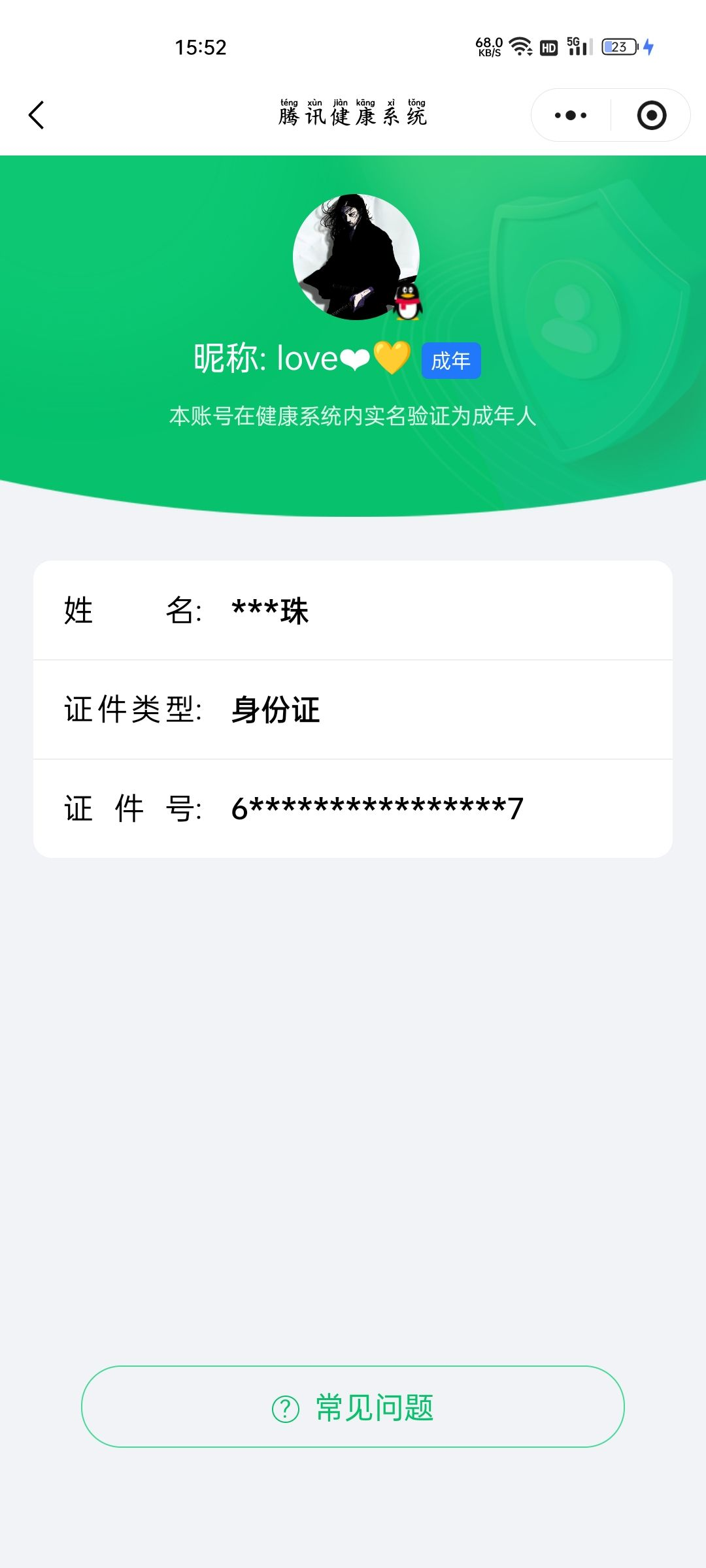Expand the 证件类型 document type row

pyautogui.click(x=353, y=711)
